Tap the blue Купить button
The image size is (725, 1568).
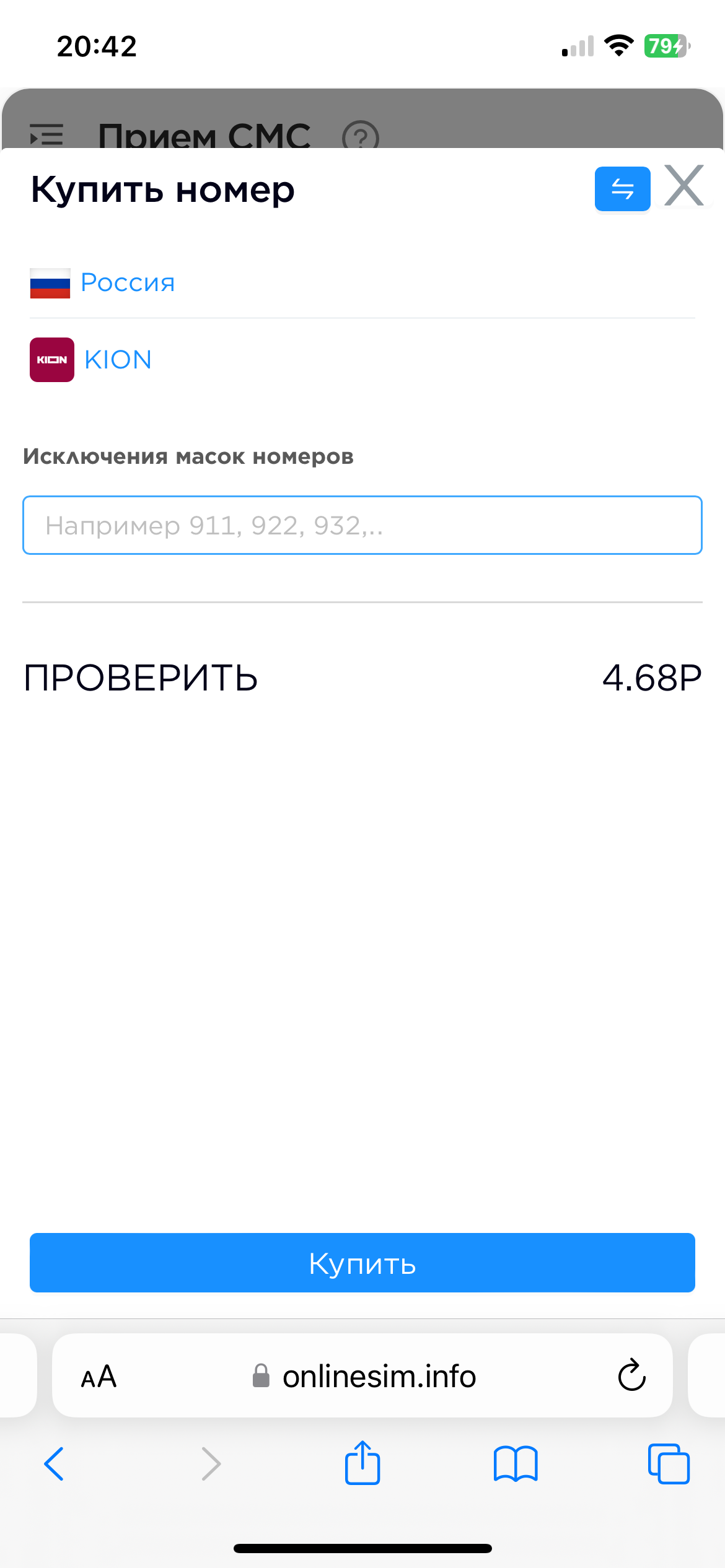362,1263
